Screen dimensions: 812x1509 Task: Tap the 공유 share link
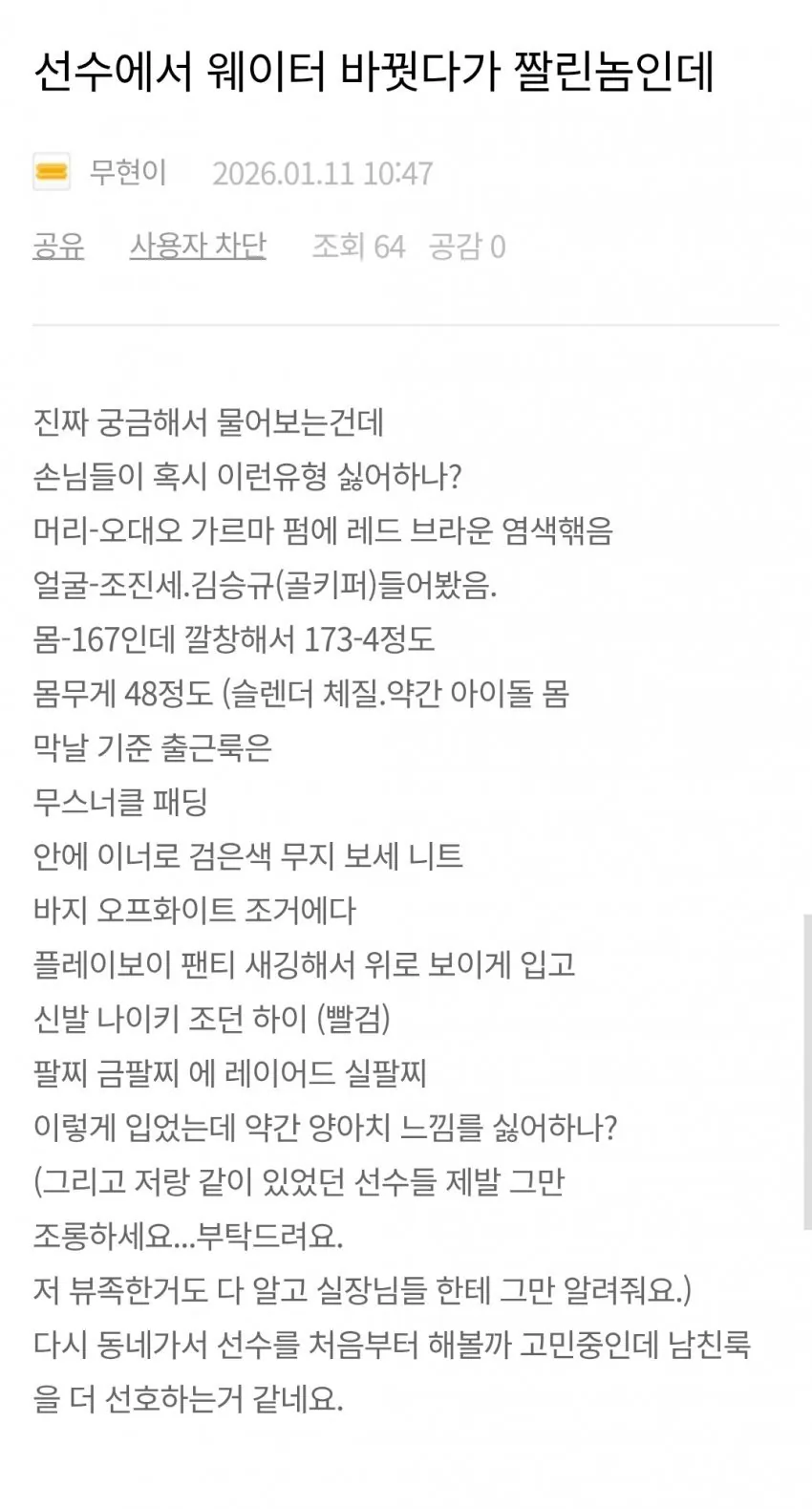click(58, 247)
